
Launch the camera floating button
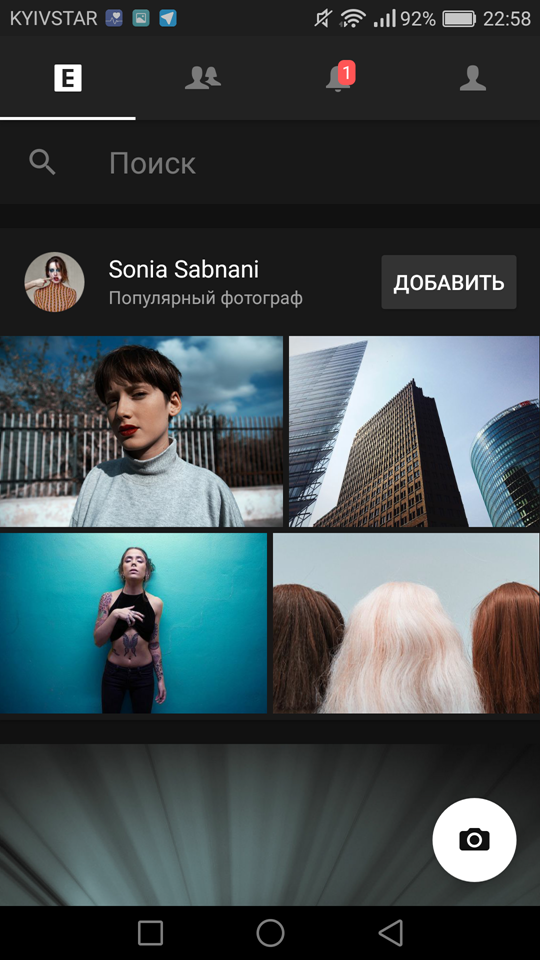tap(474, 839)
